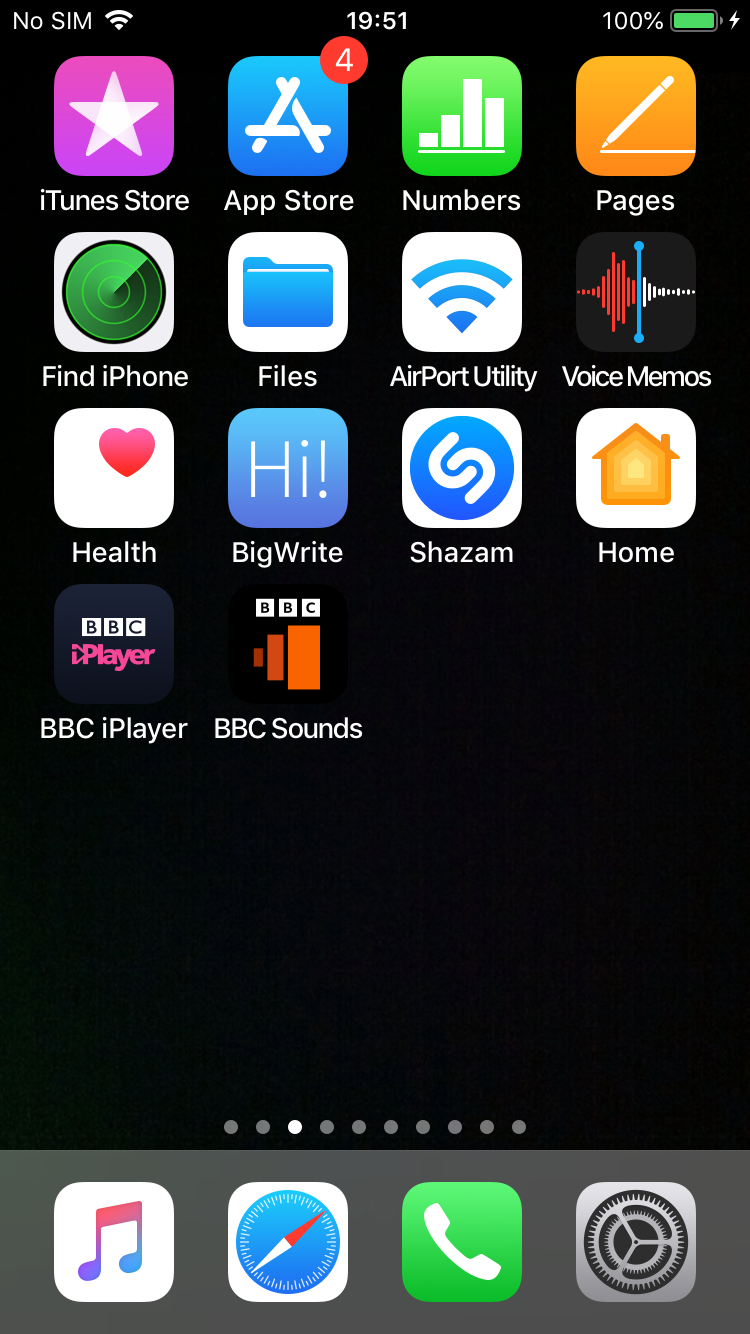Open the Files app
750x1334 pixels.
pos(288,292)
